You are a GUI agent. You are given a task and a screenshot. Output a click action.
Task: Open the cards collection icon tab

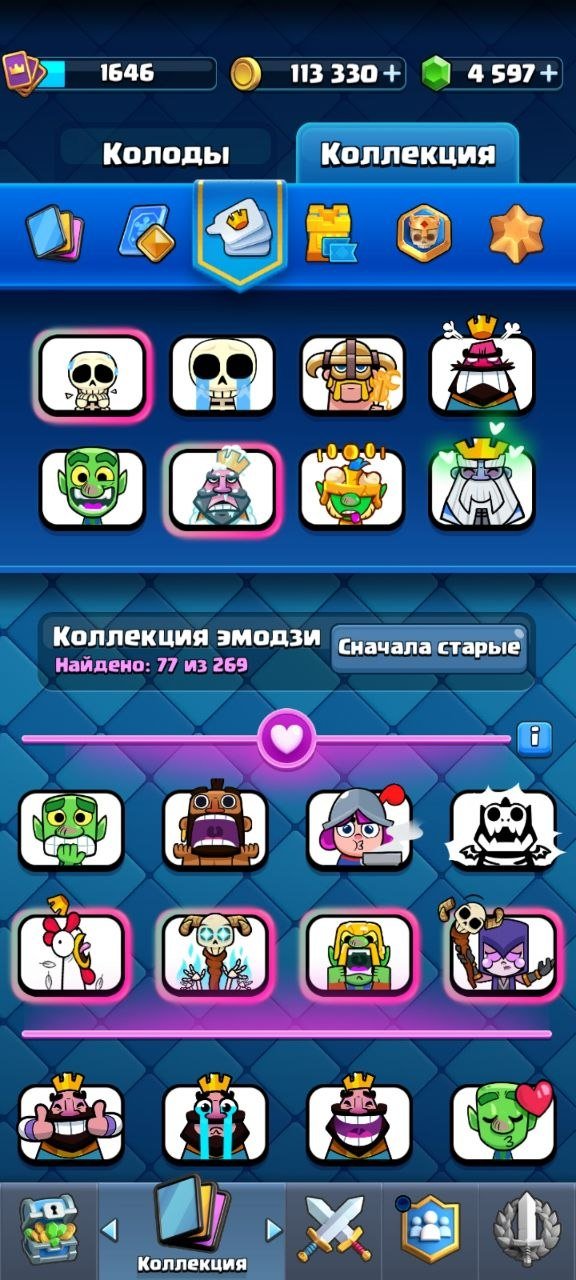pyautogui.click(x=54, y=232)
